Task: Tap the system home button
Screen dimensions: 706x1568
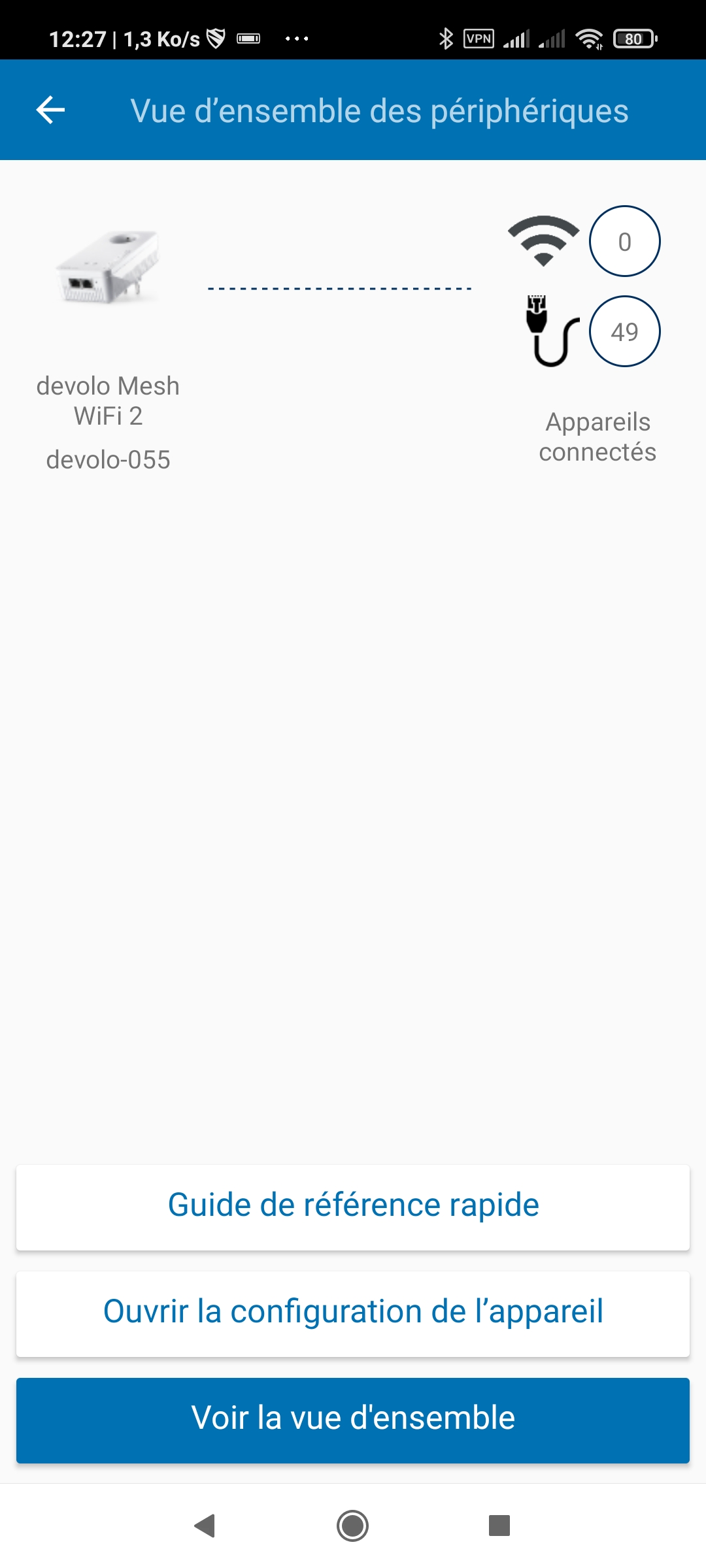Action: [353, 1526]
